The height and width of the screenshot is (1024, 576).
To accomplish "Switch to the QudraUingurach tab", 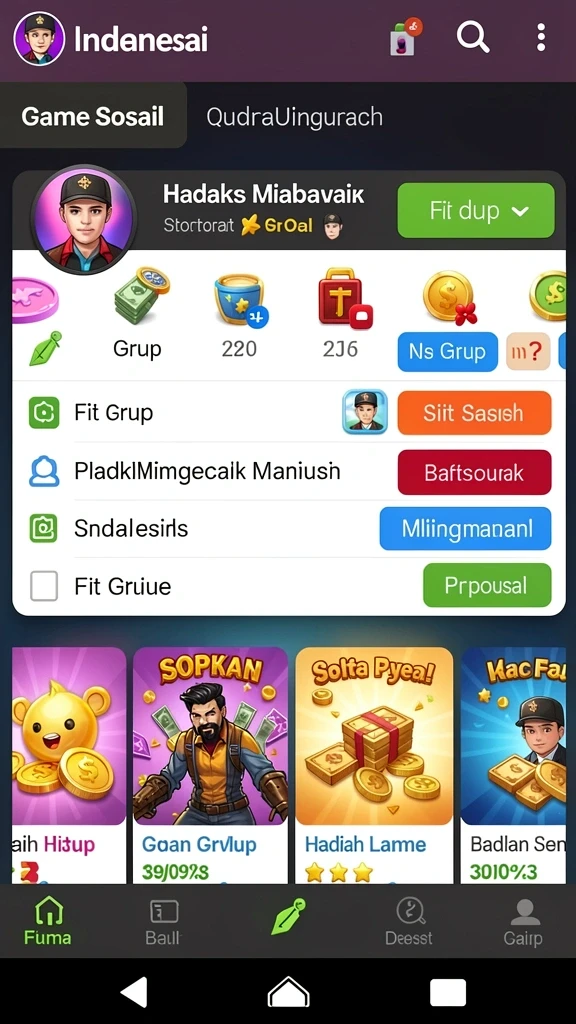I will (x=294, y=117).
